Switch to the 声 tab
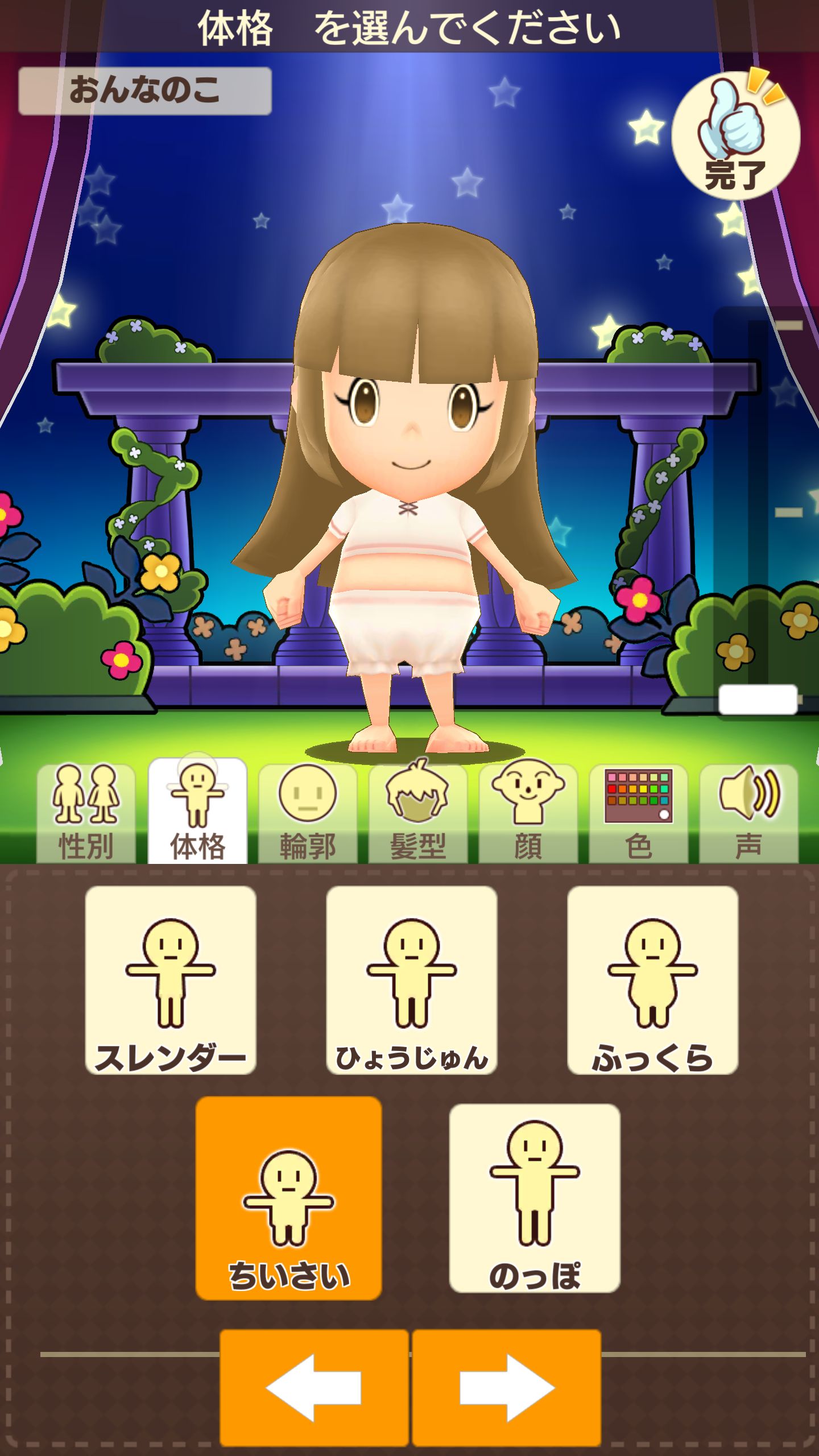The height and width of the screenshot is (1456, 819). coord(748,813)
